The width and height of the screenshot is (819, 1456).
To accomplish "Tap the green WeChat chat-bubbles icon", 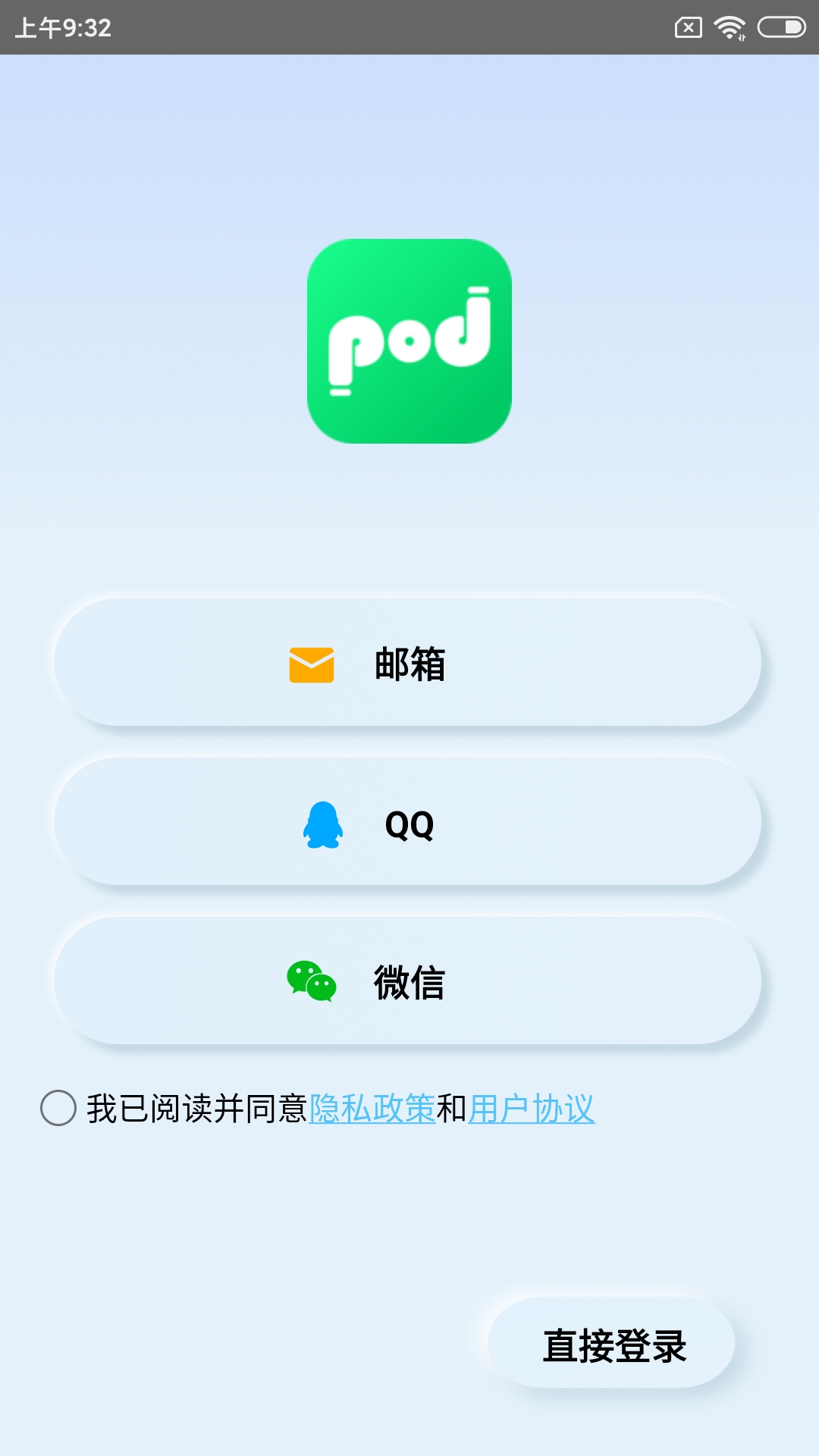I will (311, 981).
